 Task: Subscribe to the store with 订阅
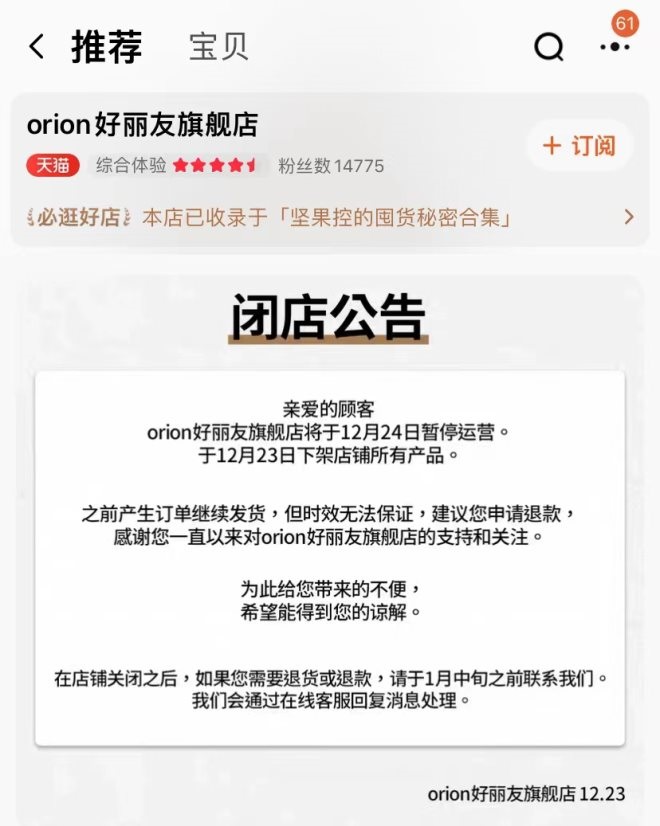click(579, 146)
